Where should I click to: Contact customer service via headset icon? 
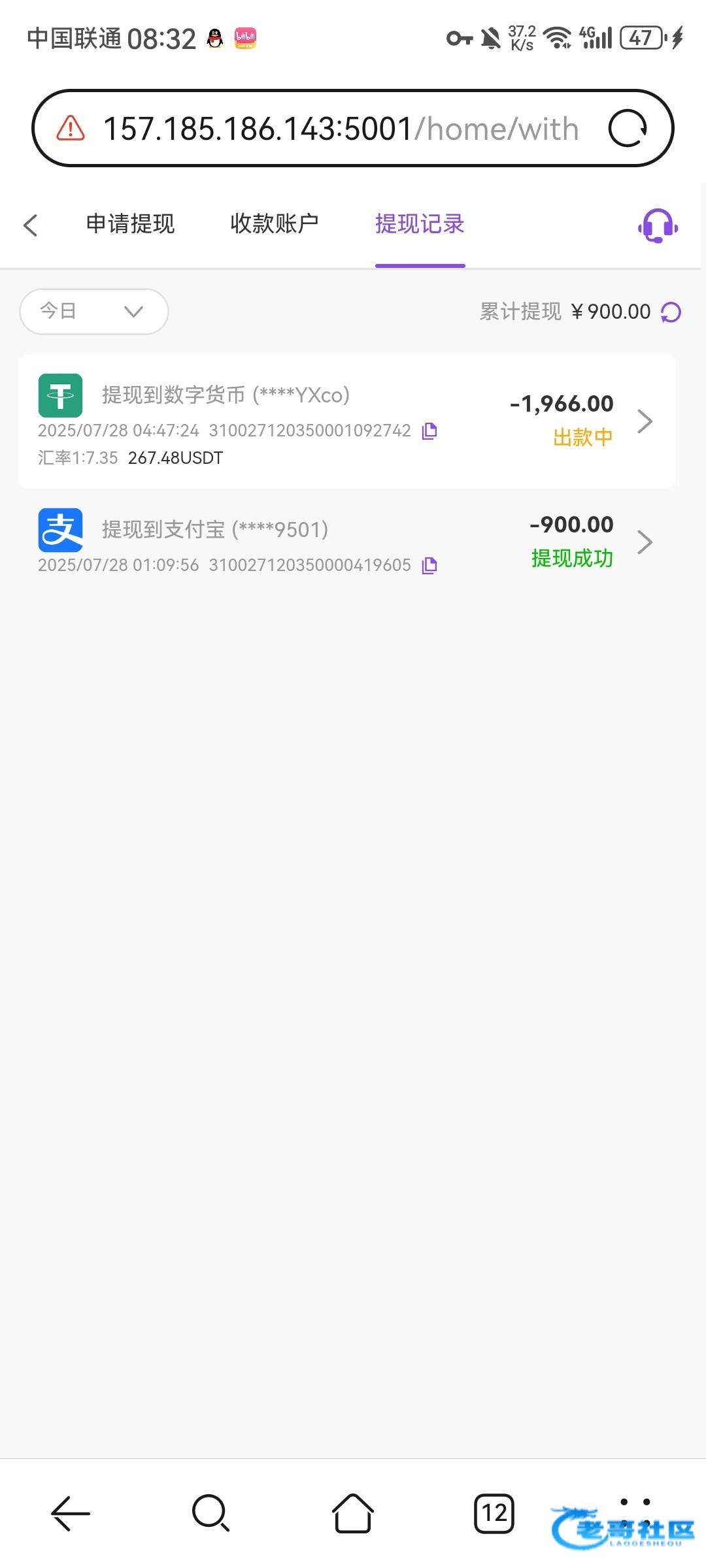coord(658,226)
